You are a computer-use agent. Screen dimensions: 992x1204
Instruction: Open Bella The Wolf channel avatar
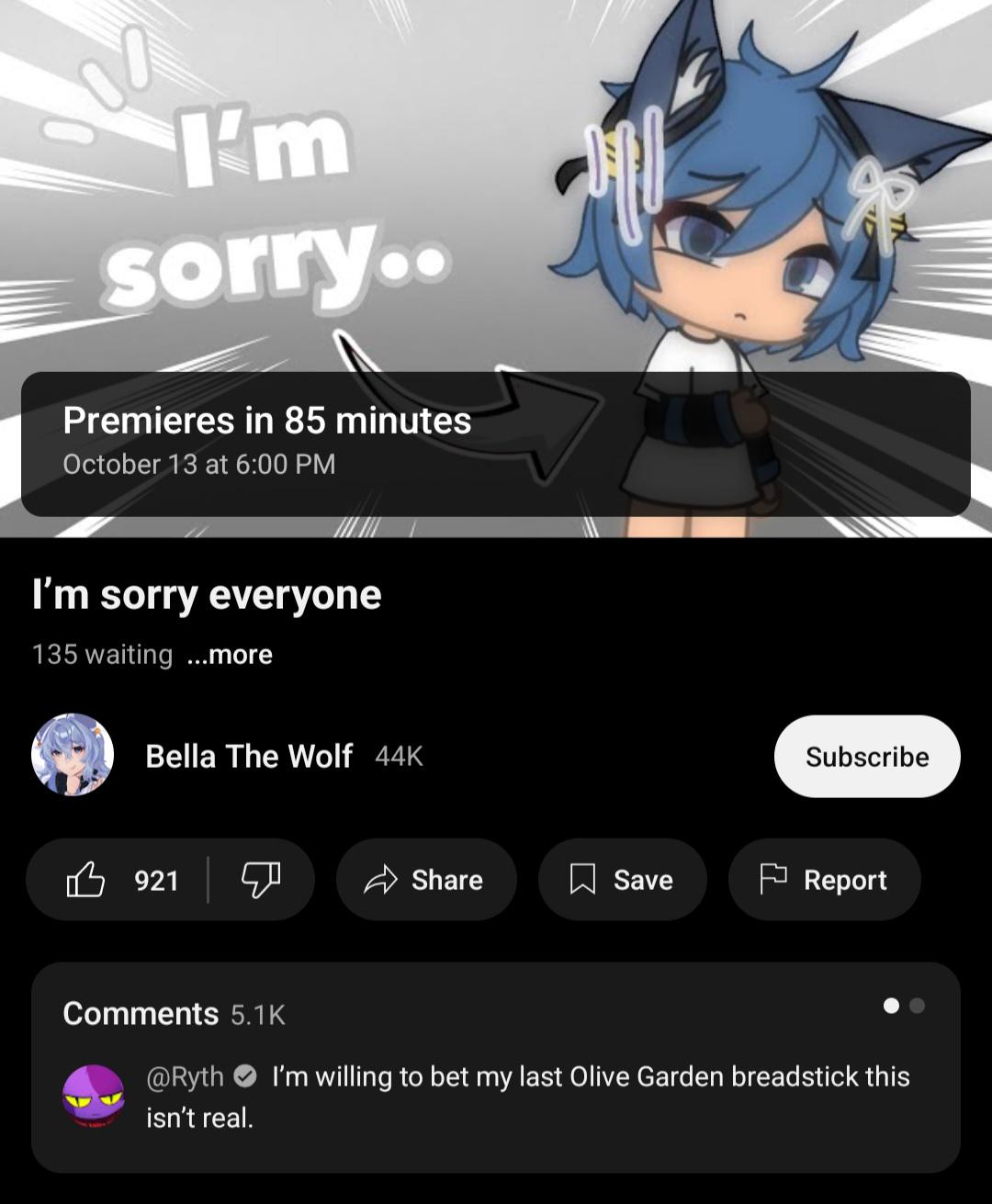click(73, 755)
